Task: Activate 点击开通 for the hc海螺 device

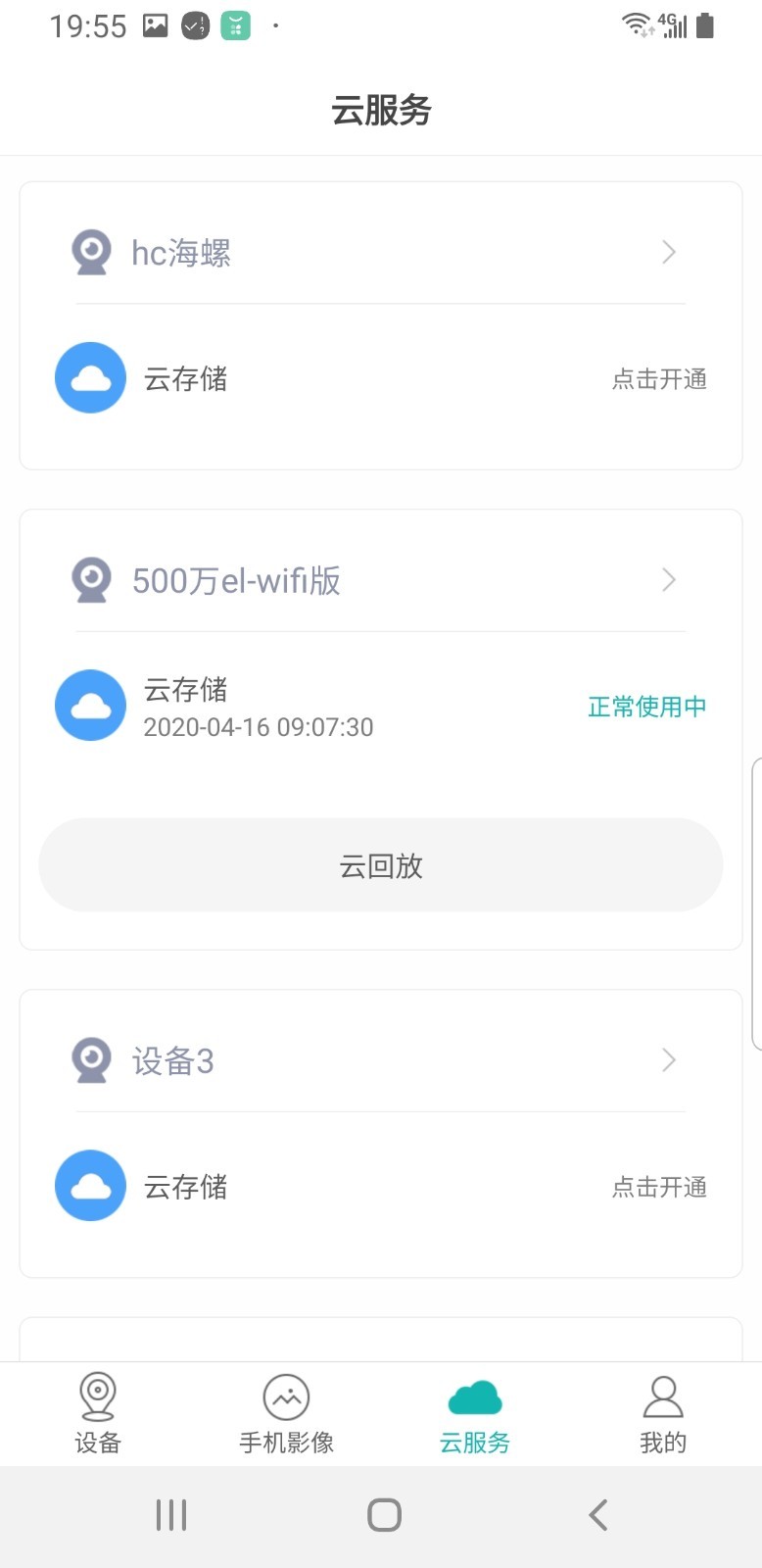Action: [659, 379]
